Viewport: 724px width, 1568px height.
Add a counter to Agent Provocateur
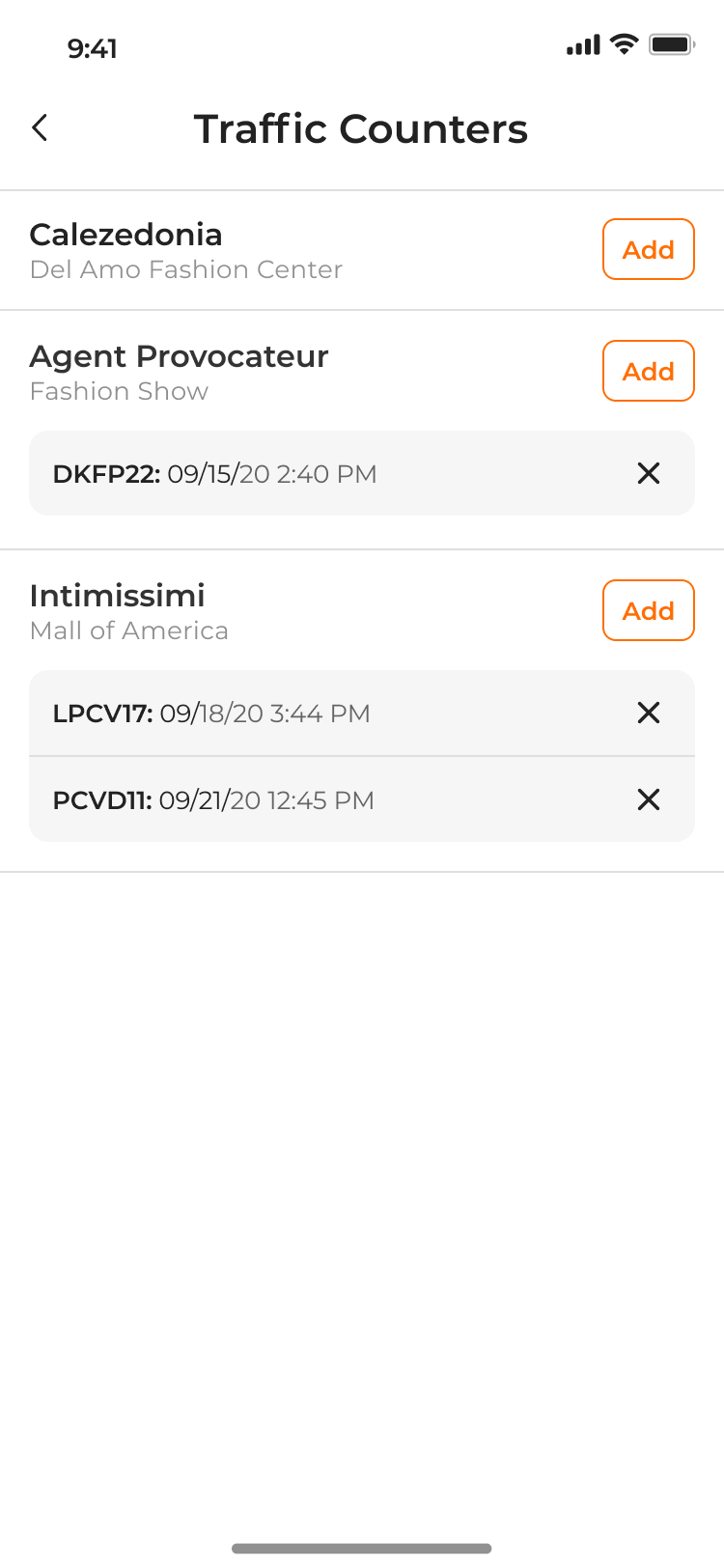pos(649,371)
